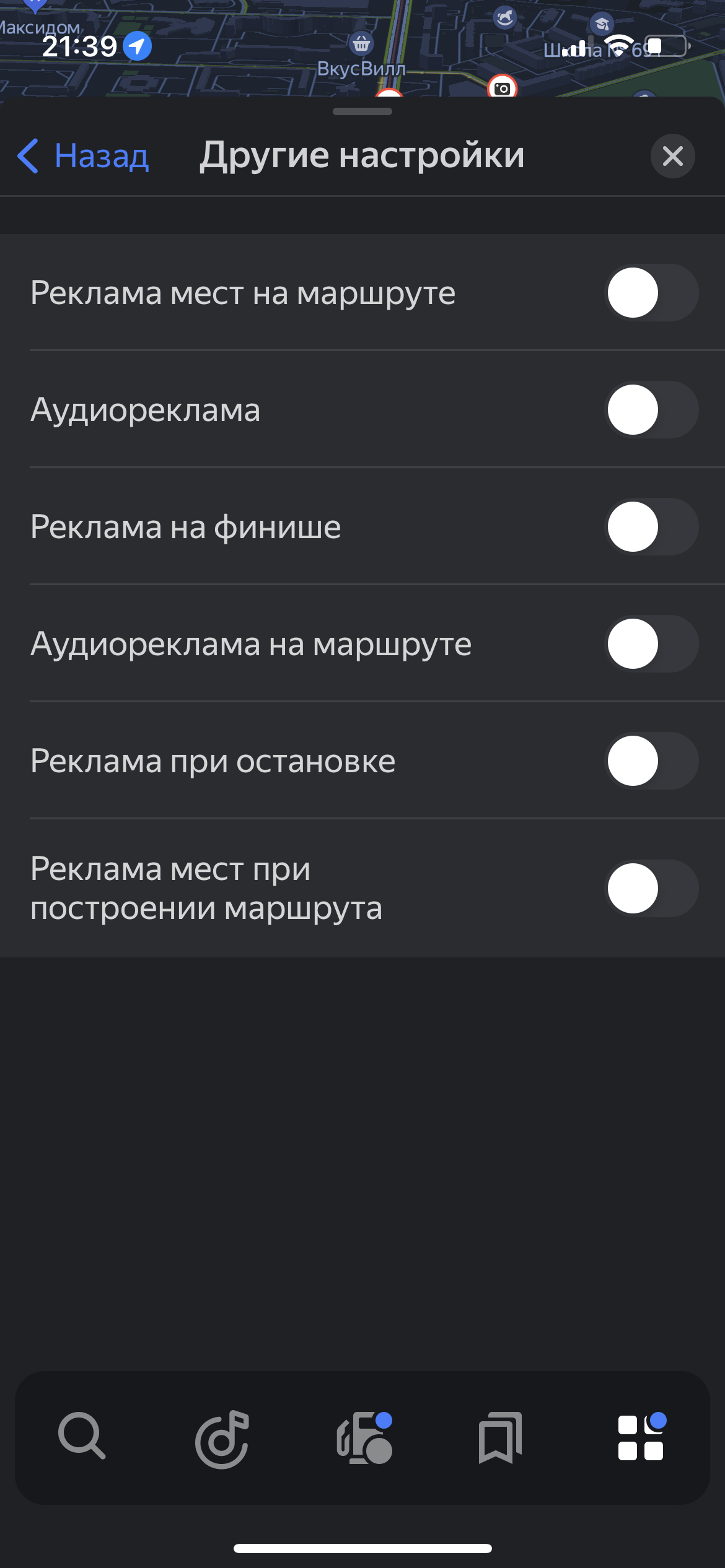This screenshot has width=725, height=1568.
Task: Turn on Реклама на финише
Action: (x=651, y=527)
